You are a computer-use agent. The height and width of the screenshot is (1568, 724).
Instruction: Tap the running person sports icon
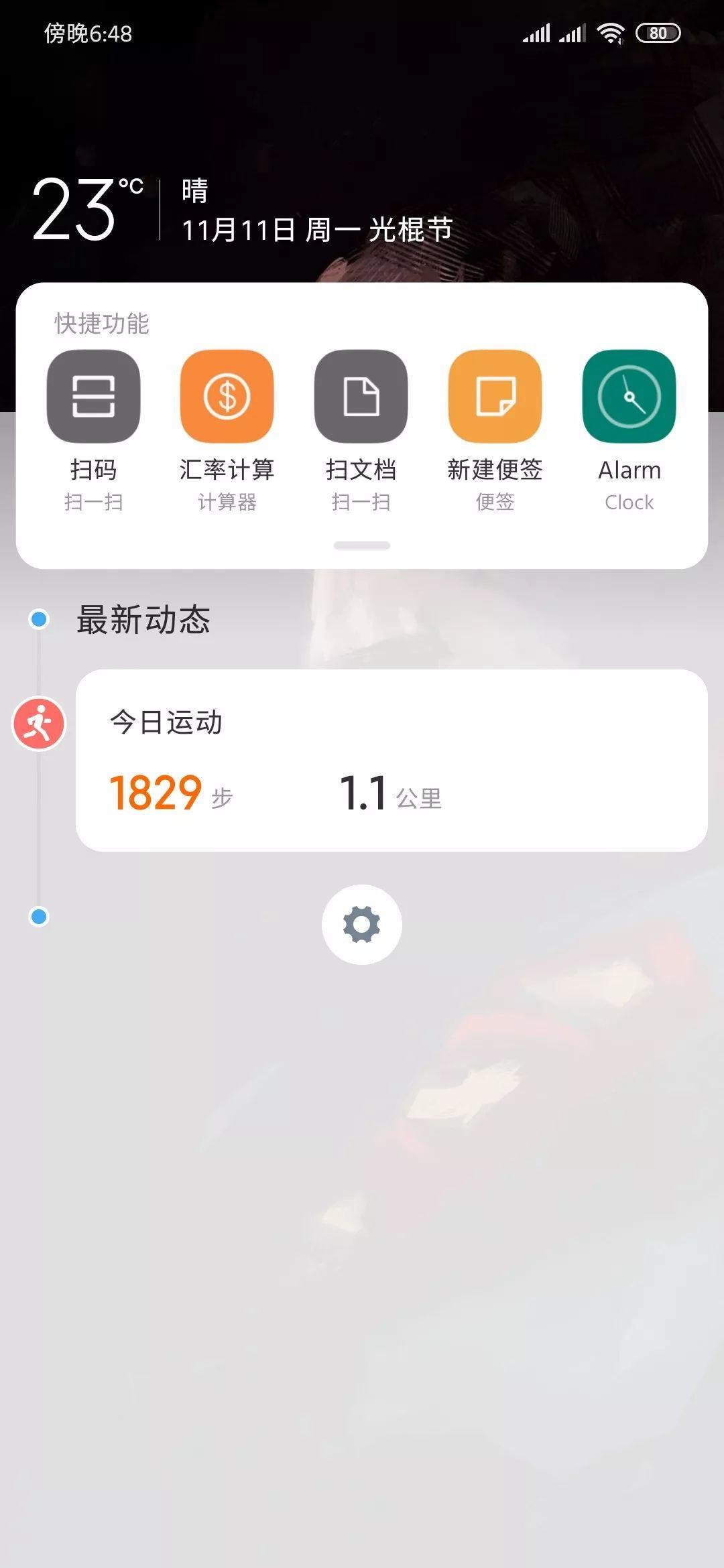coord(38,724)
